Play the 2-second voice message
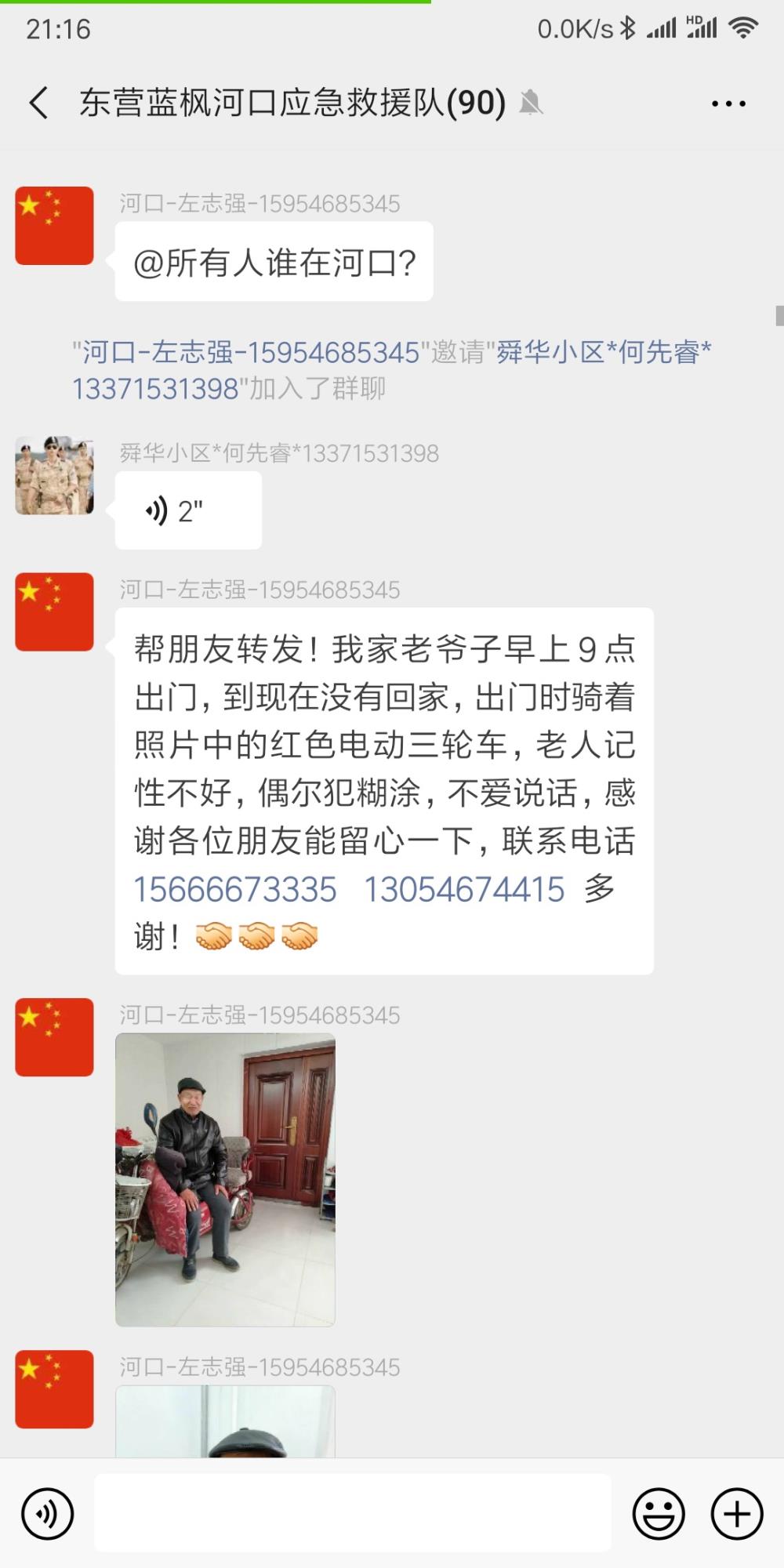 tap(188, 510)
